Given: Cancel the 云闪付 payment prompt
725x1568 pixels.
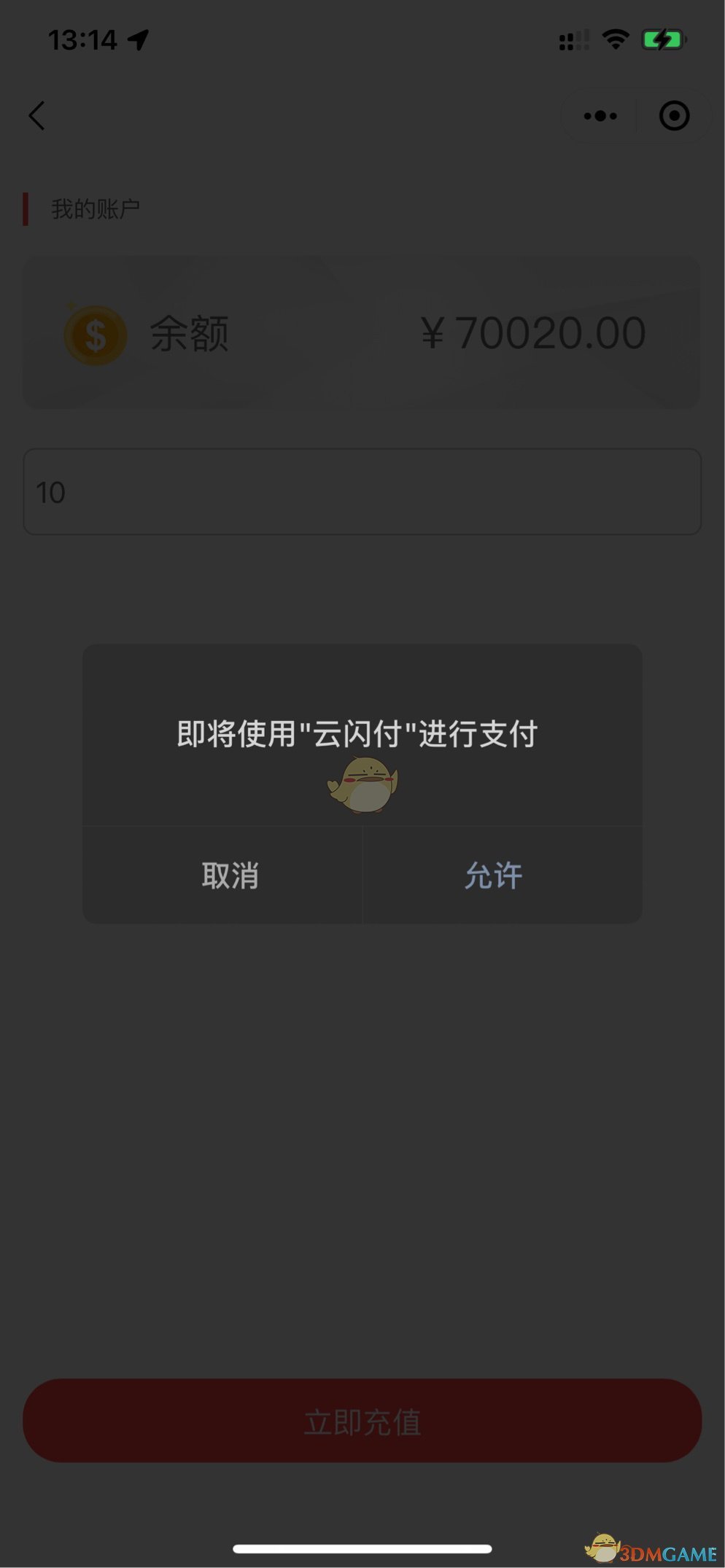Looking at the screenshot, I should (x=229, y=875).
